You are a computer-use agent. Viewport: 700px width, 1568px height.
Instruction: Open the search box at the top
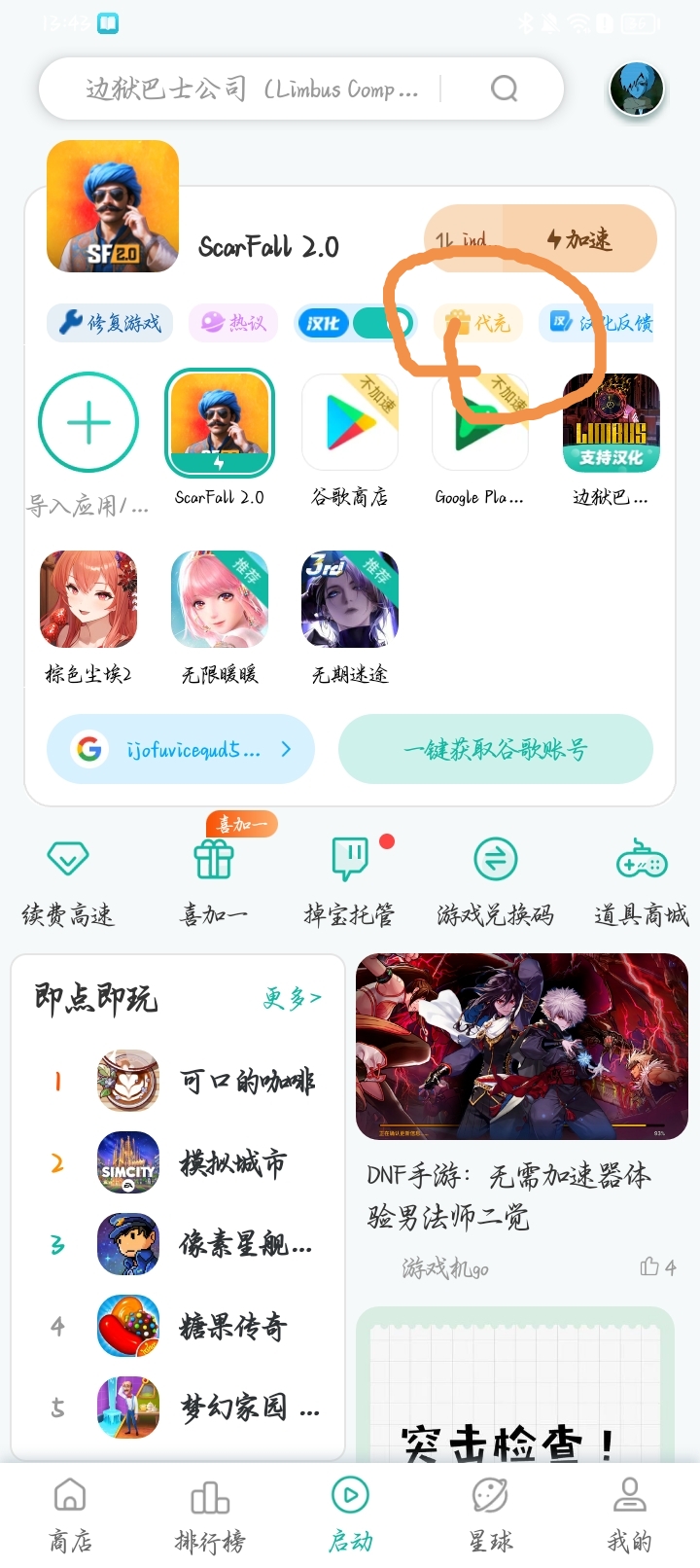click(262, 89)
